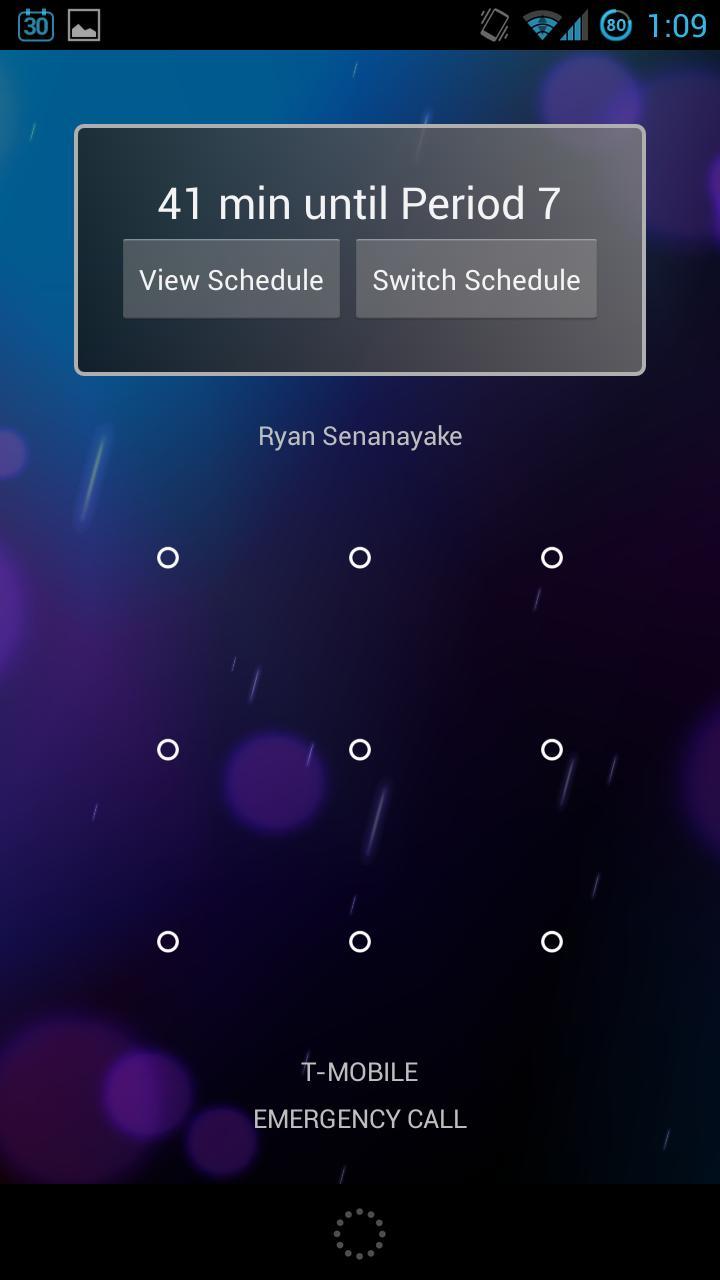This screenshot has height=1280, width=720.
Task: Tap the Switch Schedule button
Action: 476,279
